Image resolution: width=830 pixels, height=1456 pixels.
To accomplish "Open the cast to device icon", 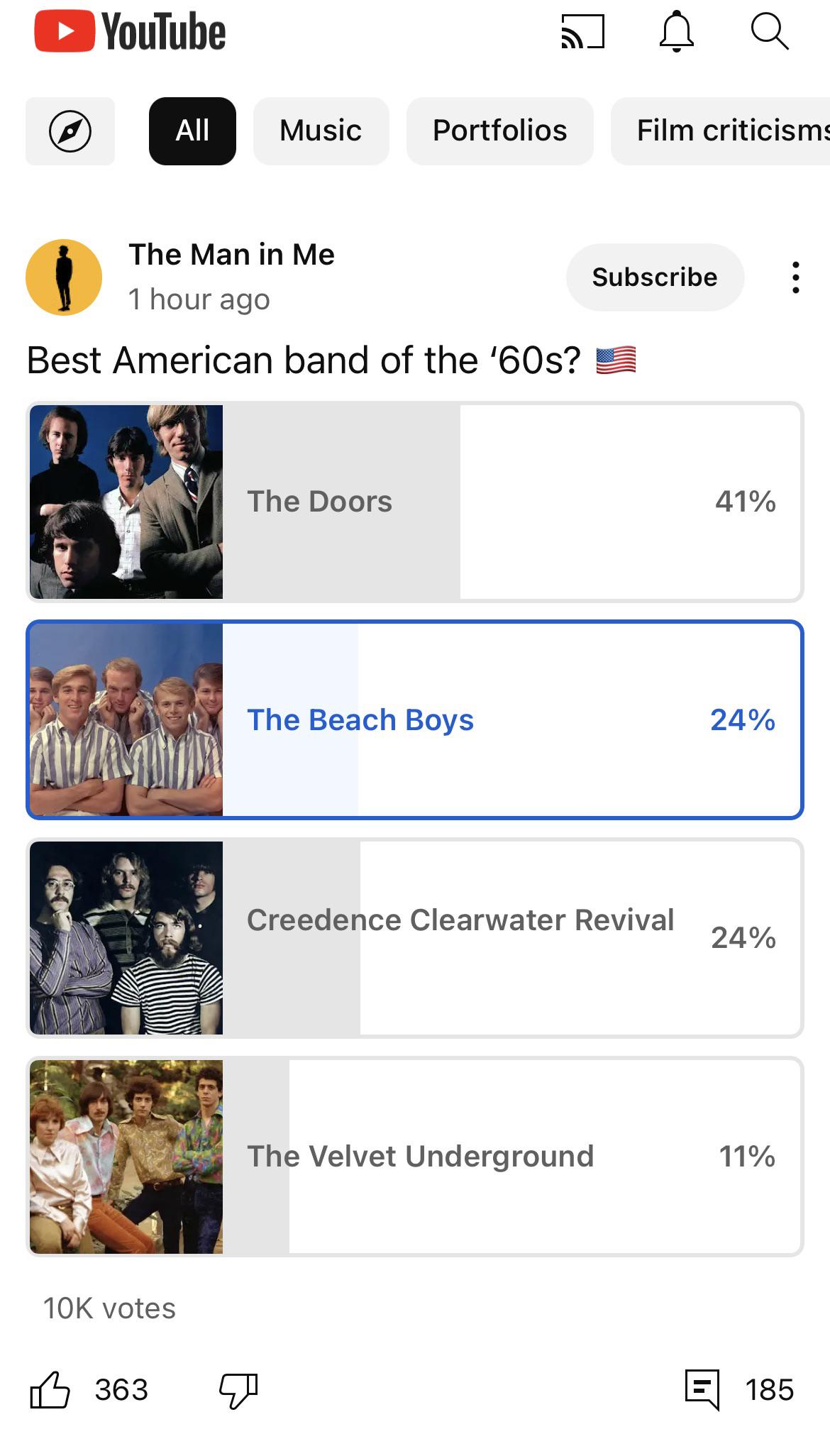I will pyautogui.click(x=582, y=32).
